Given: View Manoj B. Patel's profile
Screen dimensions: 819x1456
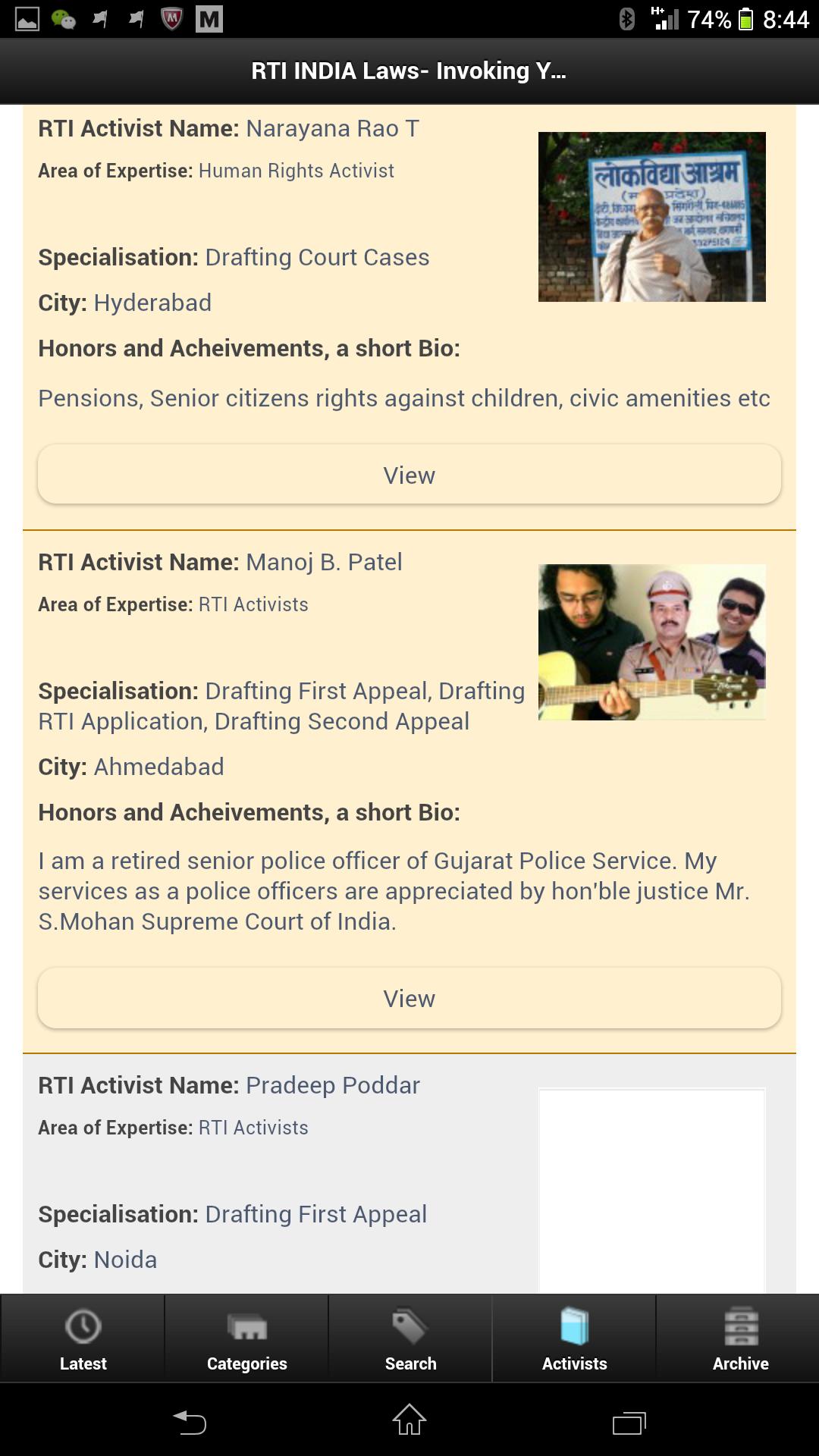Looking at the screenshot, I should click(409, 998).
